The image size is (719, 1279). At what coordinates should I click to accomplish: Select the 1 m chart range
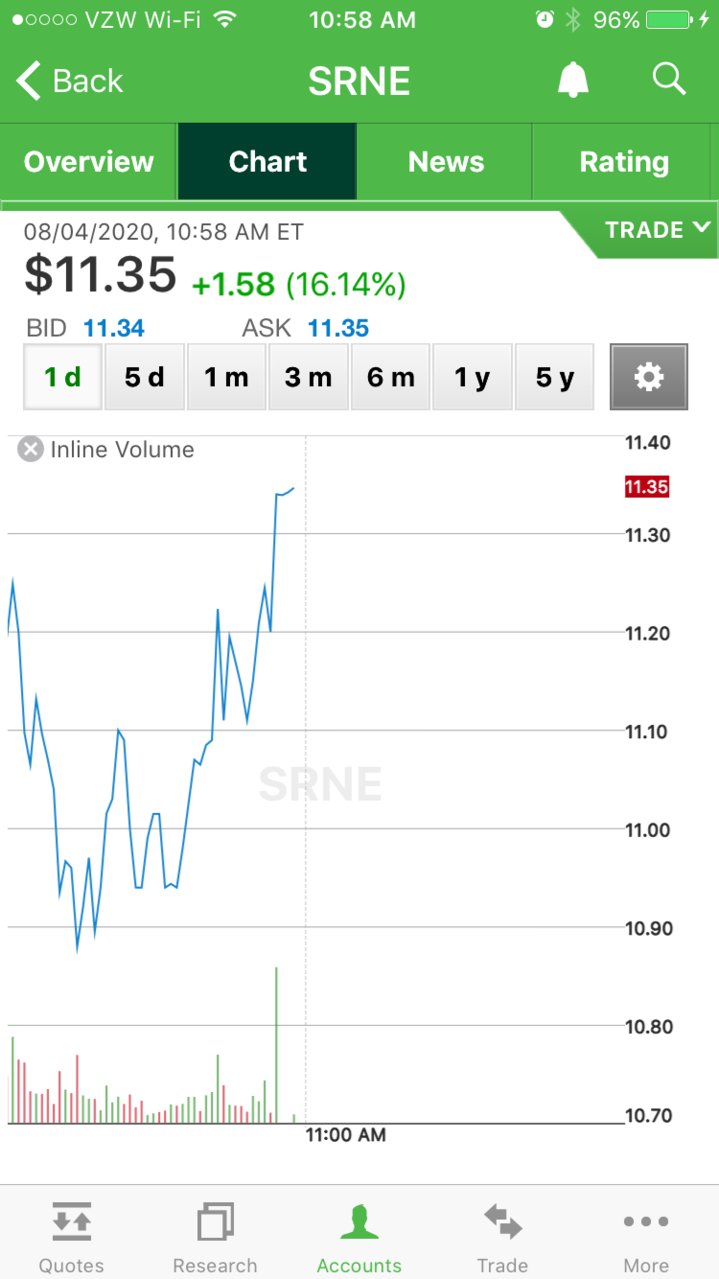click(226, 377)
